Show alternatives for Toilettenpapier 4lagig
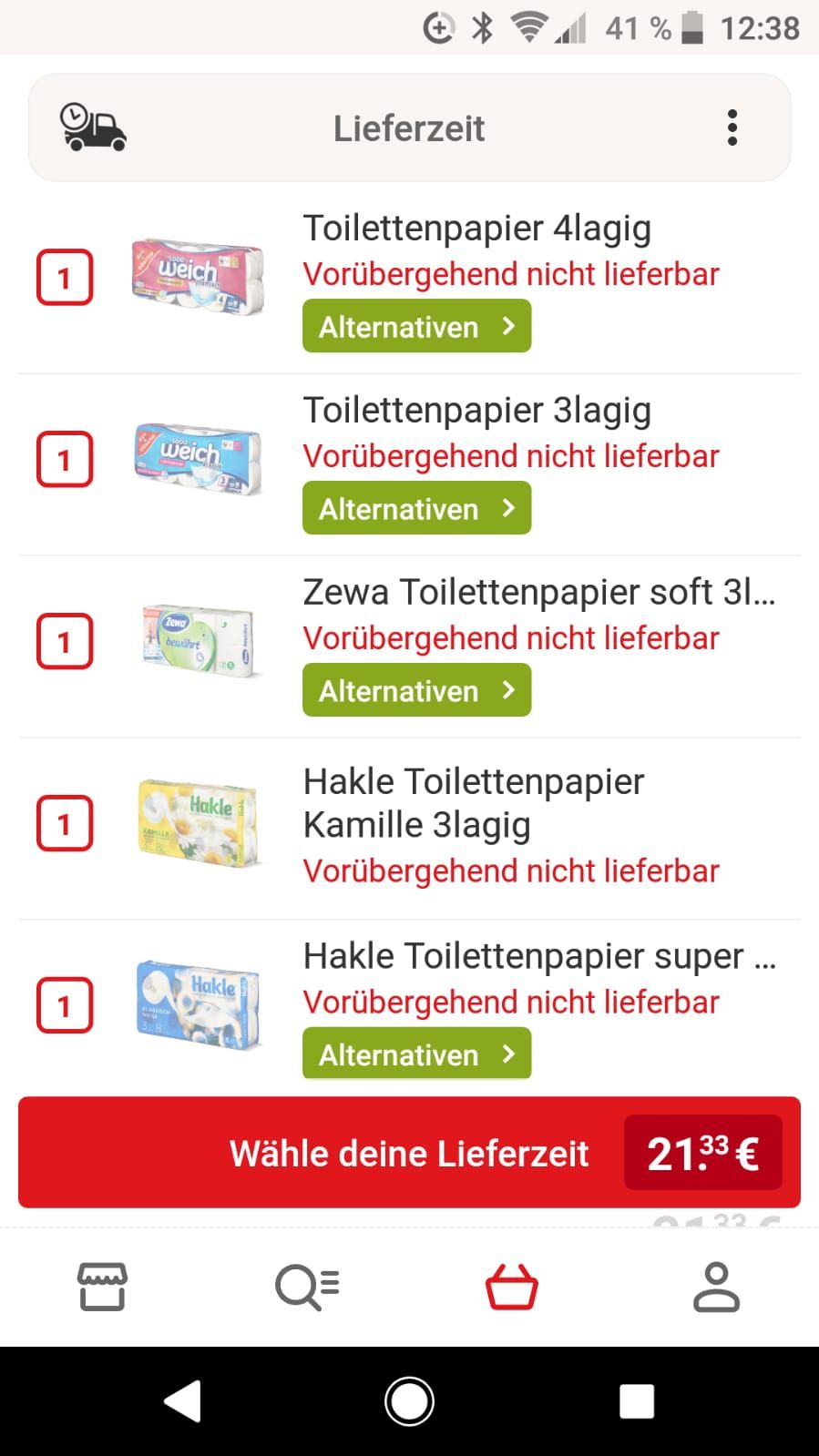Viewport: 819px width, 1456px height. tap(416, 326)
